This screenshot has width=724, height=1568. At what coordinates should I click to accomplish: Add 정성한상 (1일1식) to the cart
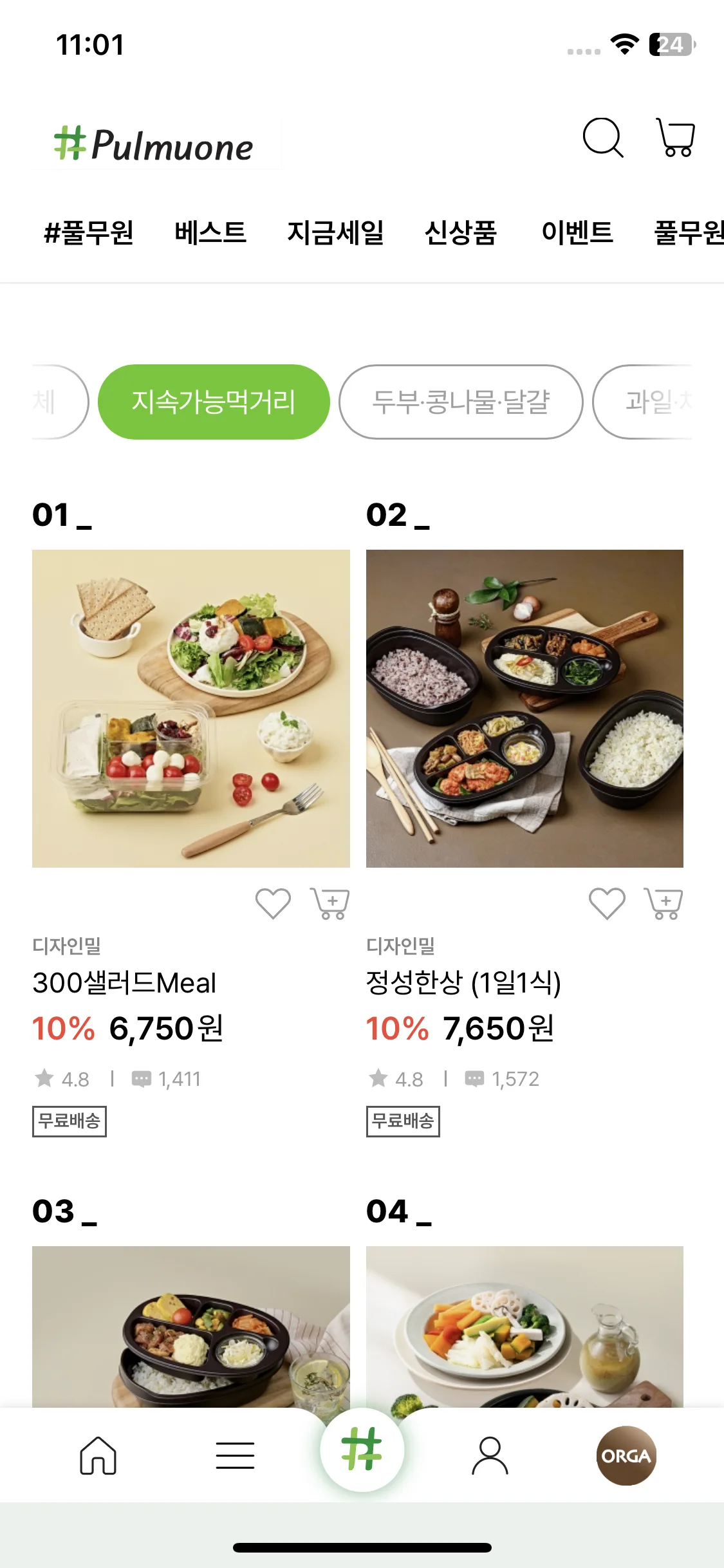point(664,903)
